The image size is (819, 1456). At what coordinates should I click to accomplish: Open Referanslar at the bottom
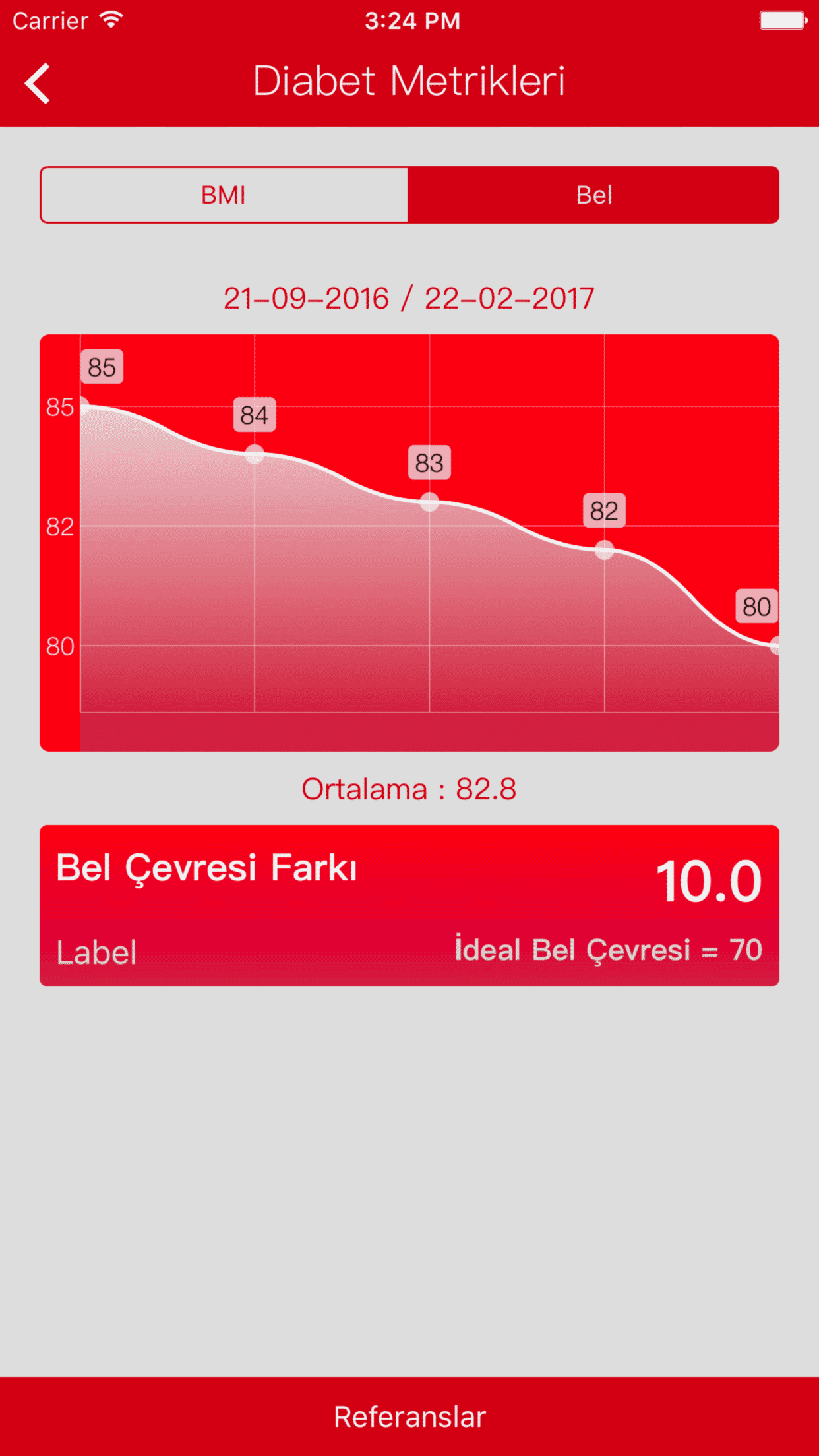click(409, 1416)
